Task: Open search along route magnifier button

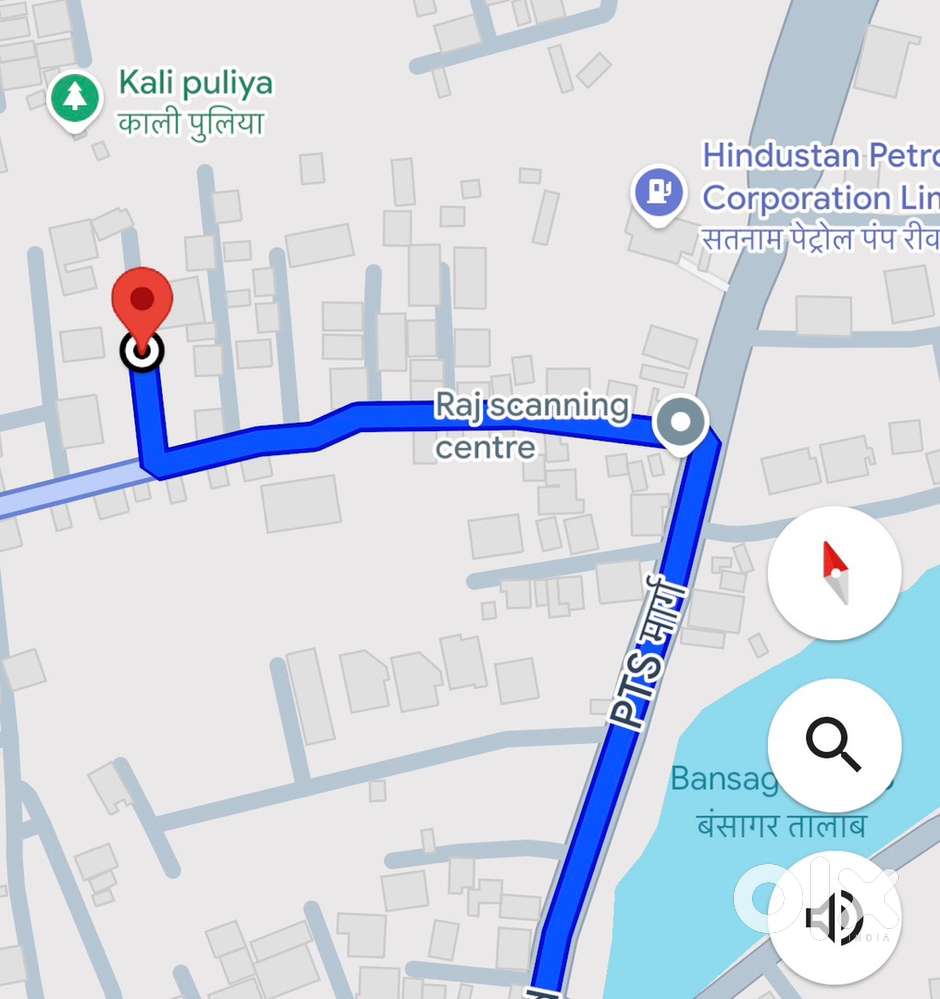Action: pos(834,745)
